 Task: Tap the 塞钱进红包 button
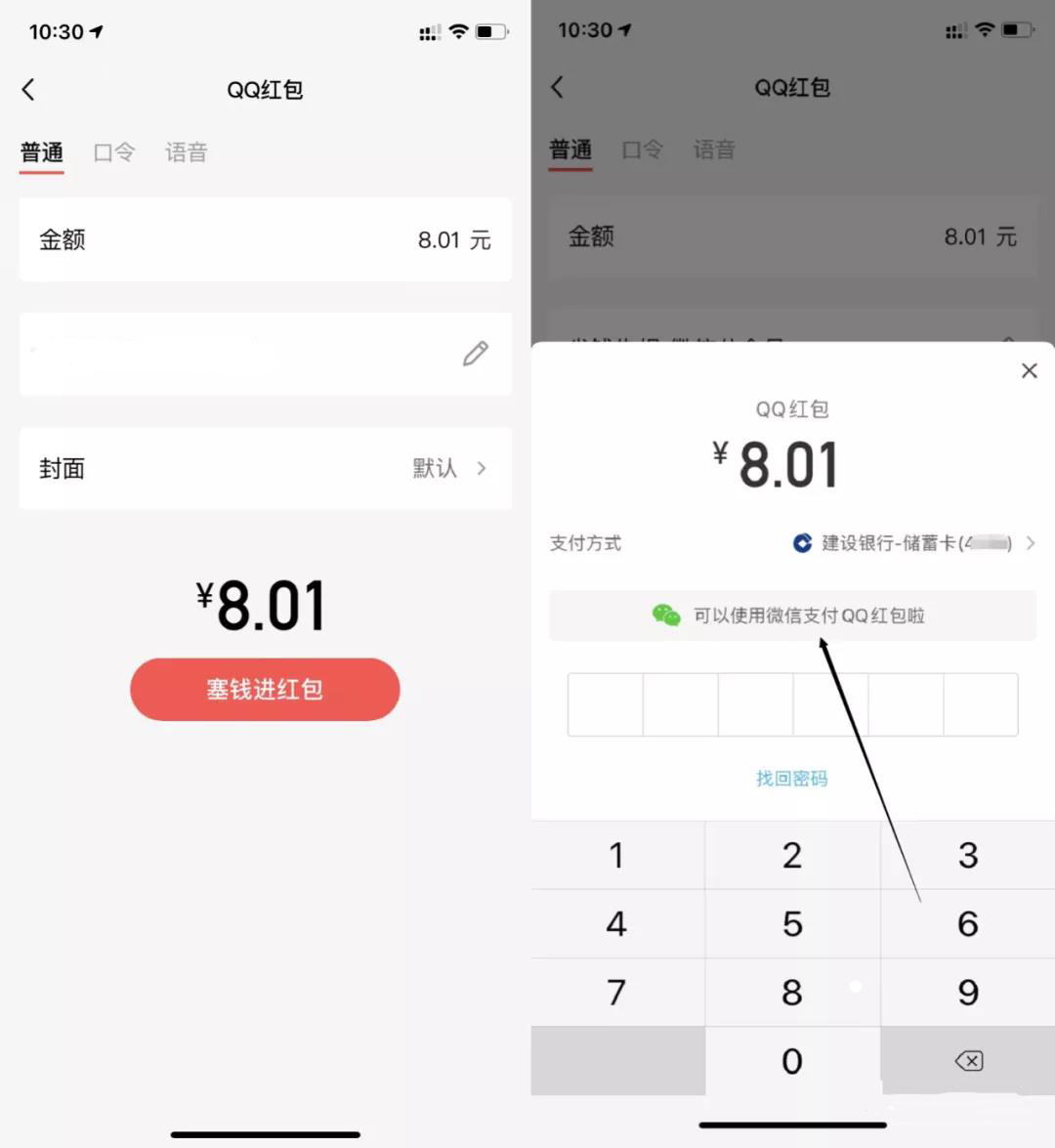coord(265,689)
